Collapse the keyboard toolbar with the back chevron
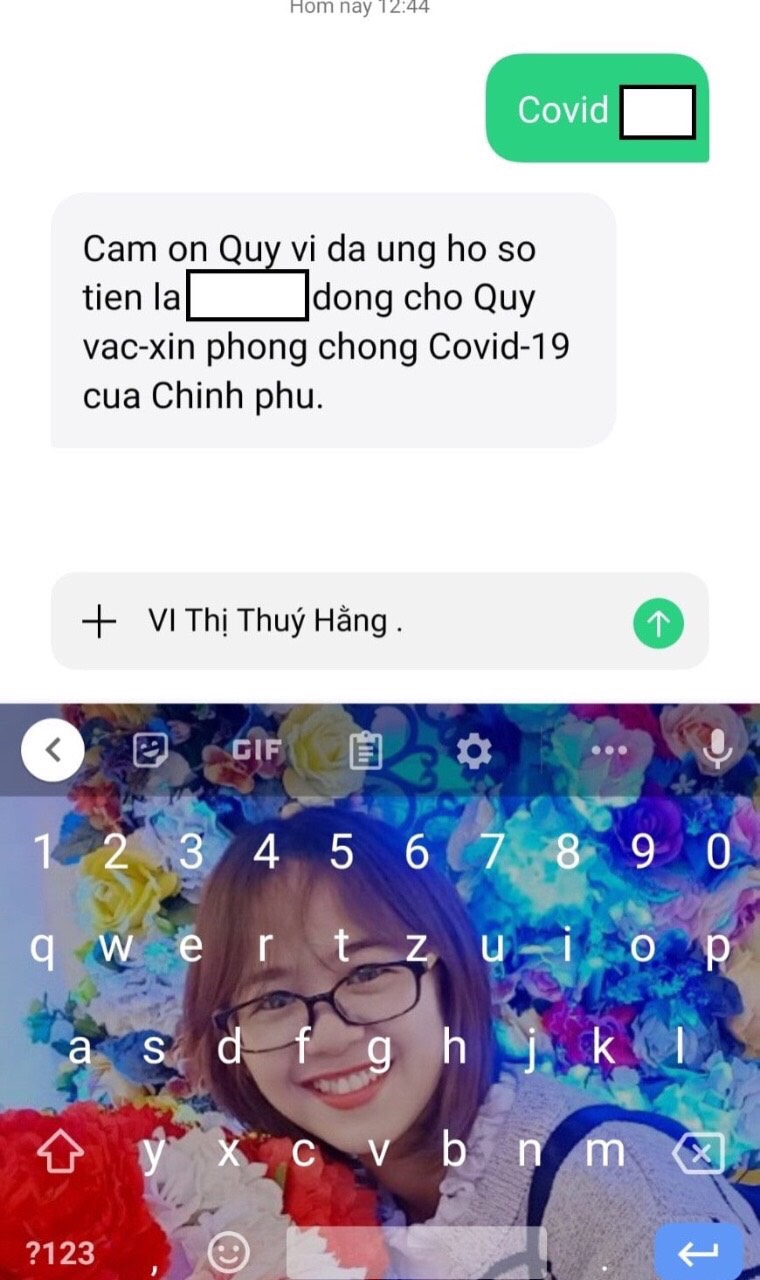Image resolution: width=760 pixels, height=1280 pixels. 53,748
